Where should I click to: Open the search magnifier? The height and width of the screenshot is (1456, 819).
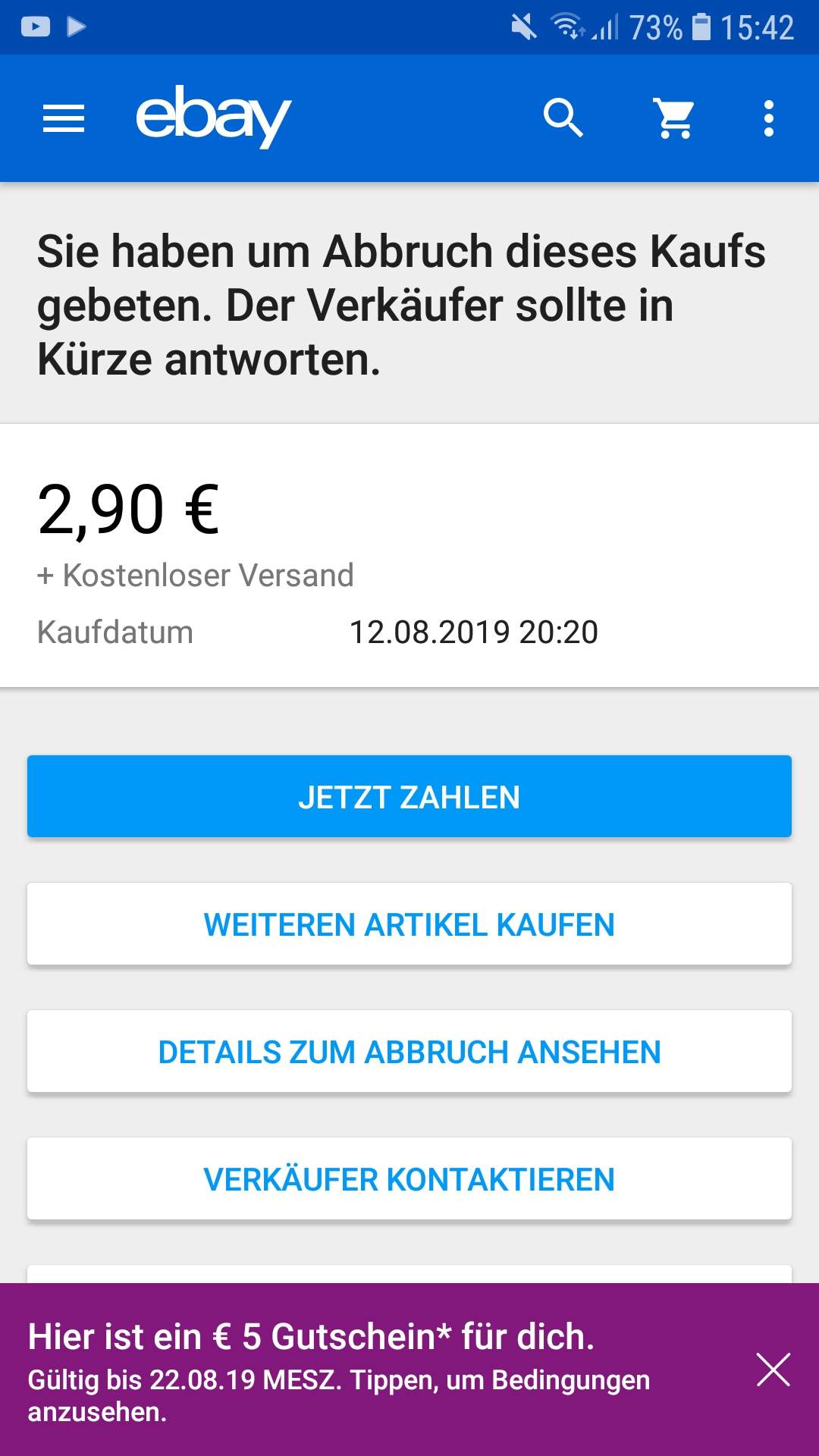tap(563, 118)
